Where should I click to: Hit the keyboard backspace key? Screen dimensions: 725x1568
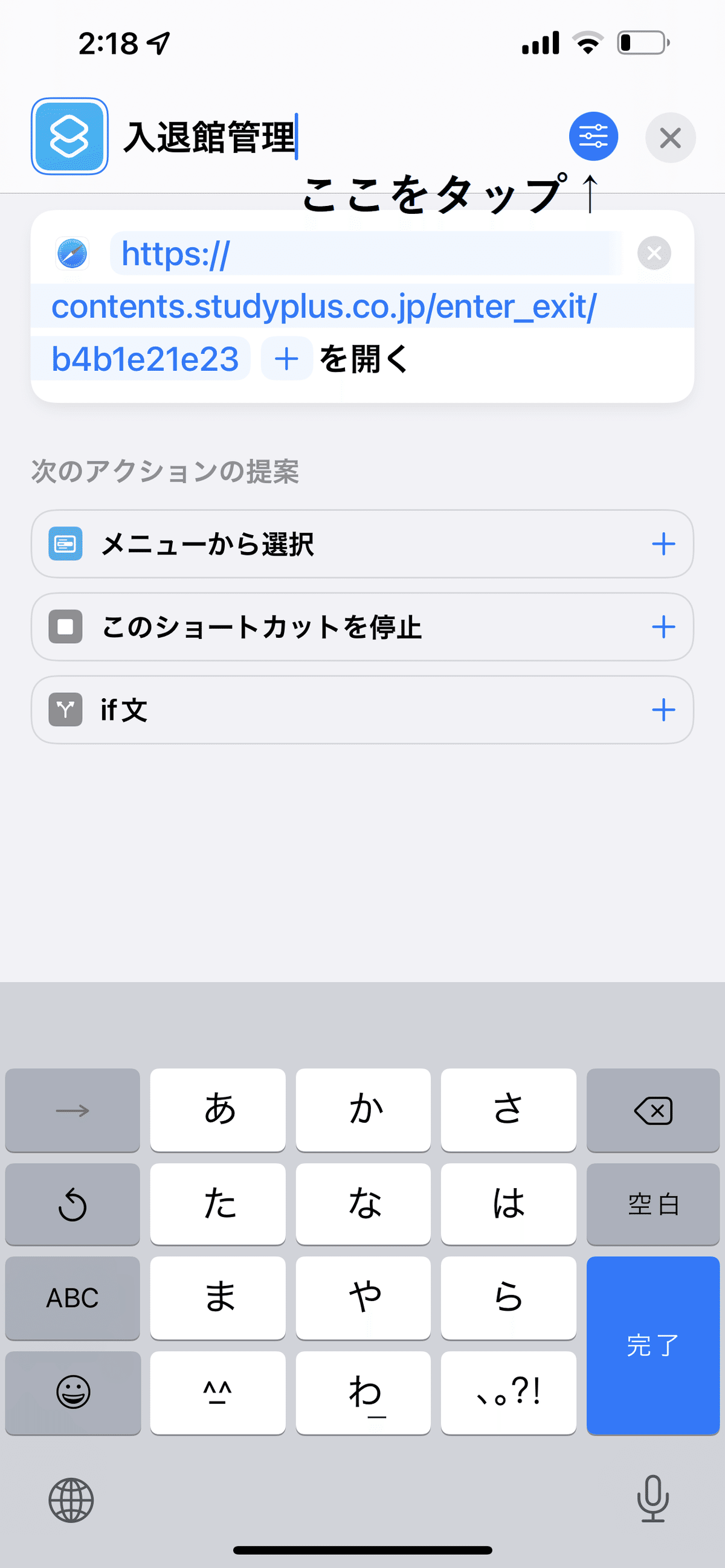point(652,1110)
